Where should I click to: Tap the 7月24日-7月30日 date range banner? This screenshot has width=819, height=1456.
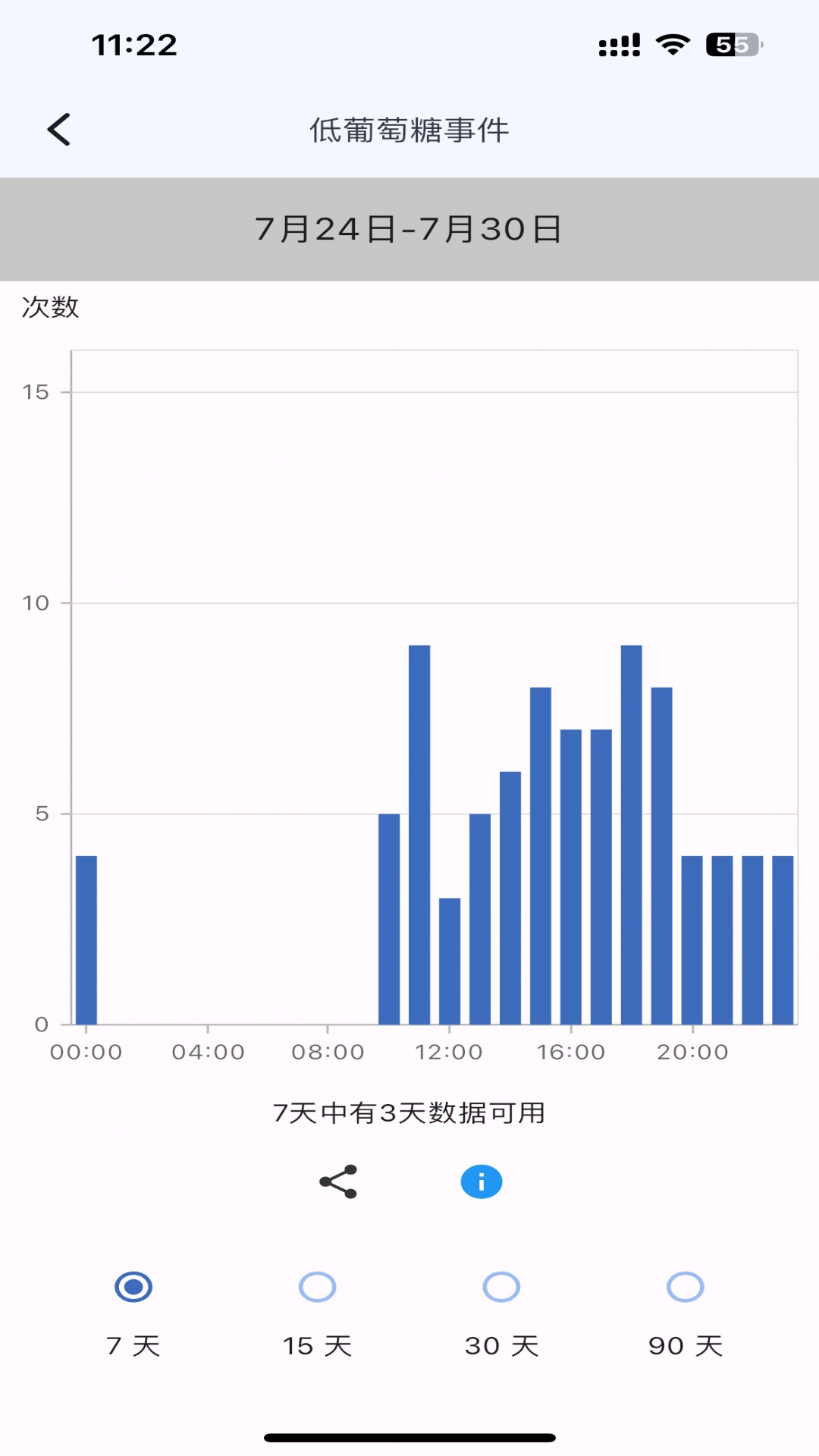click(409, 227)
